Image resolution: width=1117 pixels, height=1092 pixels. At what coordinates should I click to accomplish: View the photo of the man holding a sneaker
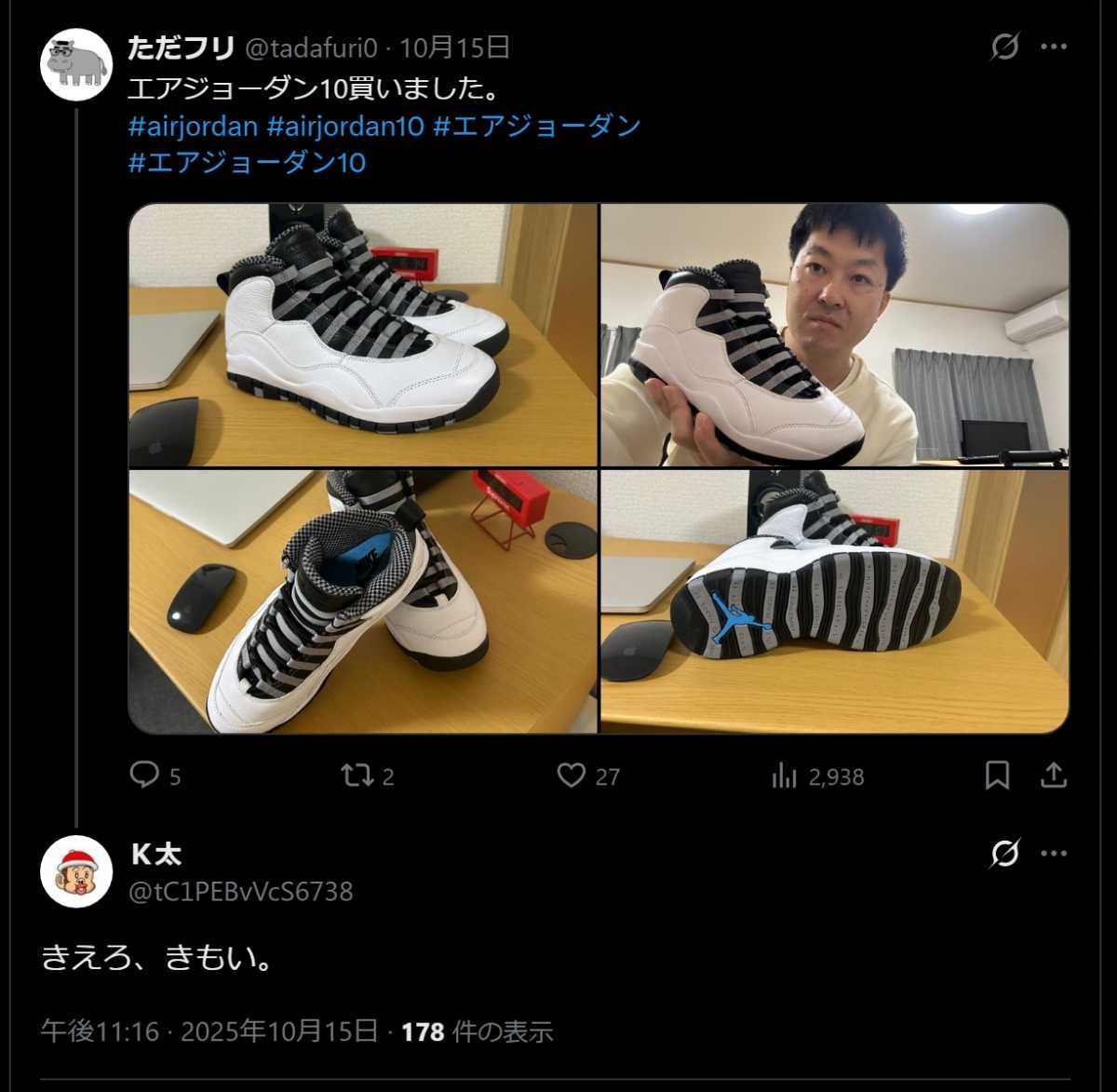click(834, 335)
